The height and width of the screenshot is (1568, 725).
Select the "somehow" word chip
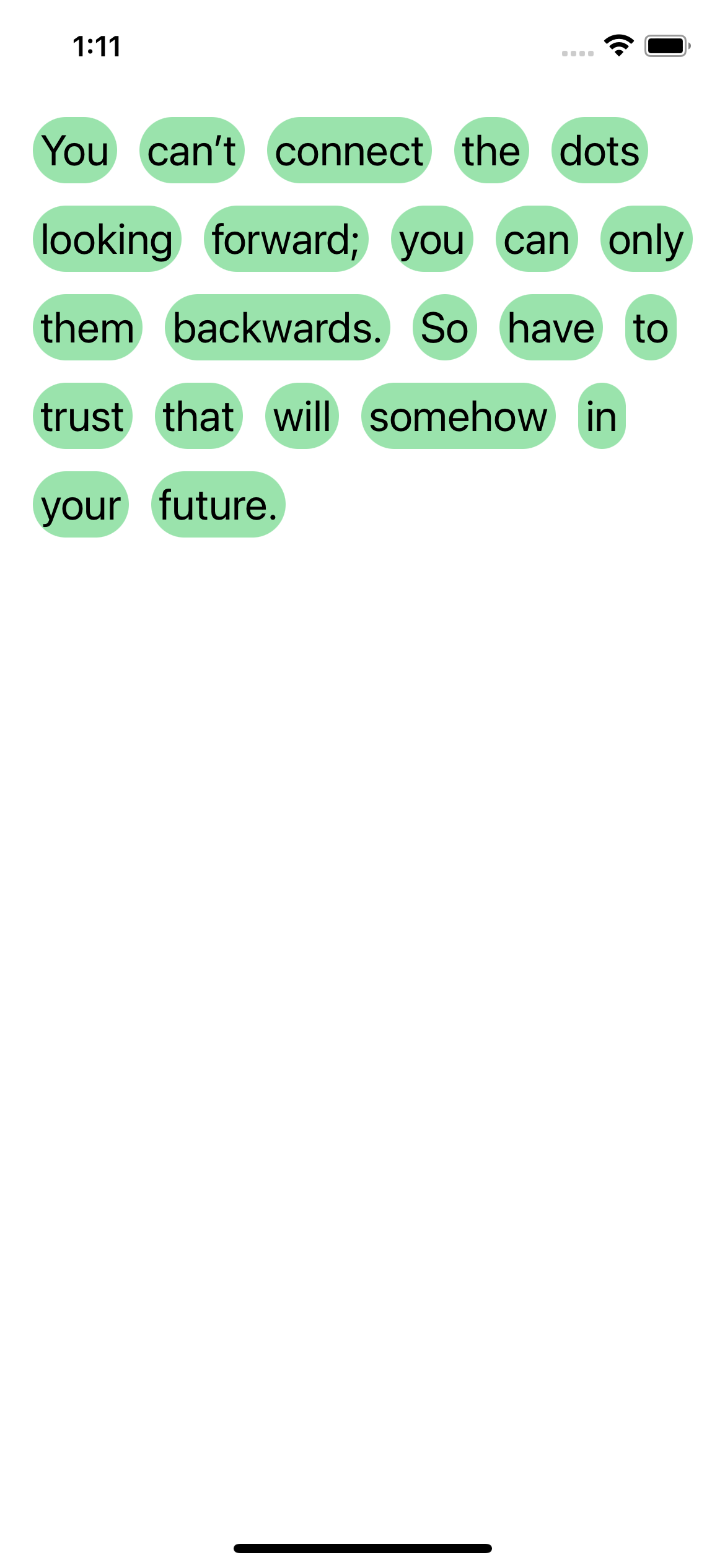click(x=459, y=416)
